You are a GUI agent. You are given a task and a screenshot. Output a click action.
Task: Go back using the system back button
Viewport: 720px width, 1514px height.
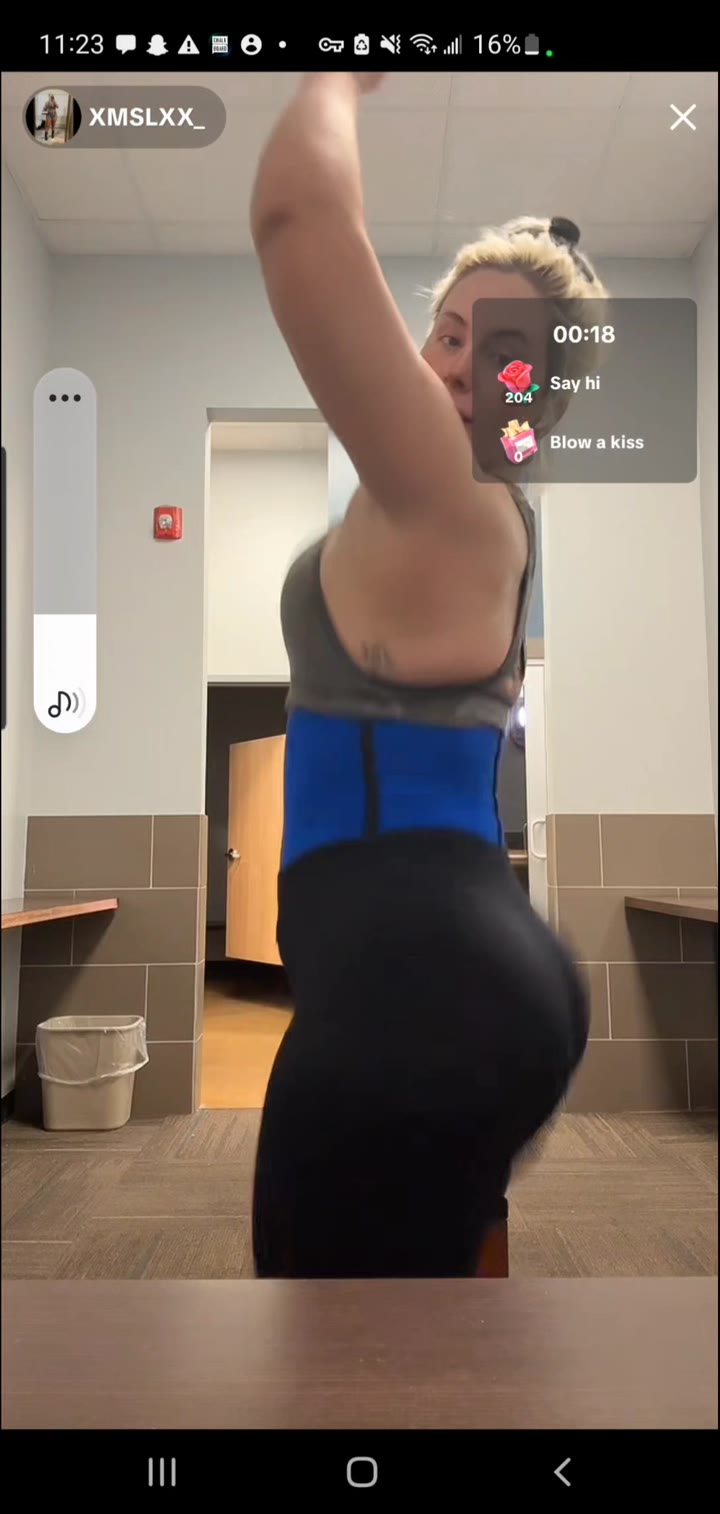(562, 1471)
